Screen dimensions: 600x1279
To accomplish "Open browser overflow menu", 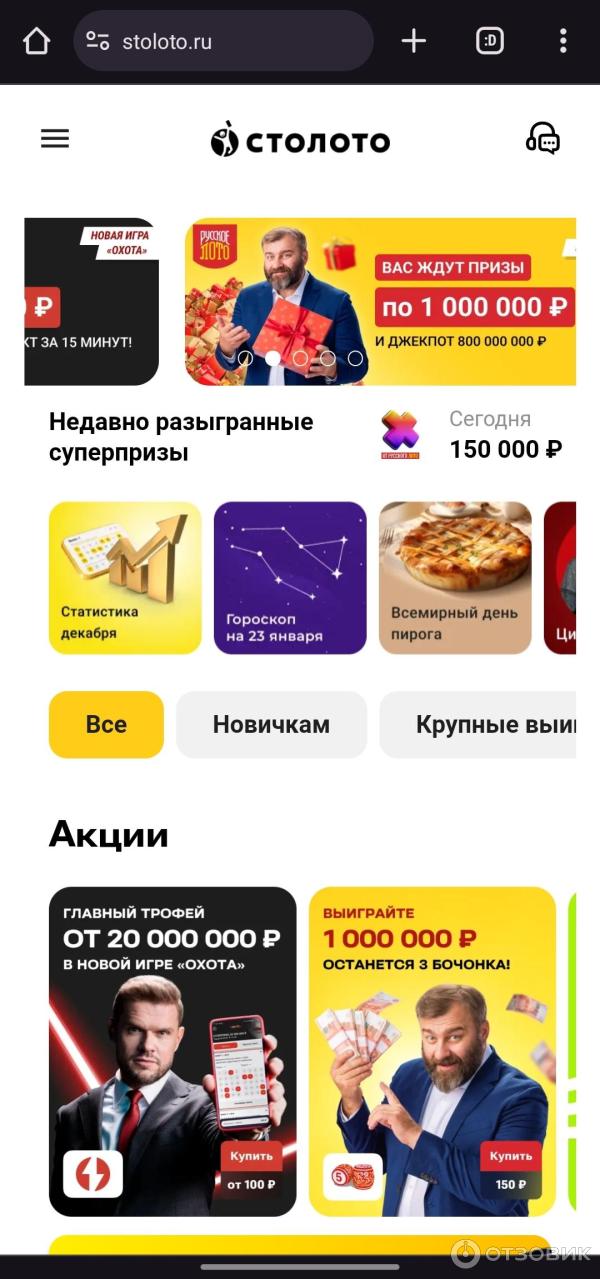I will 563,41.
